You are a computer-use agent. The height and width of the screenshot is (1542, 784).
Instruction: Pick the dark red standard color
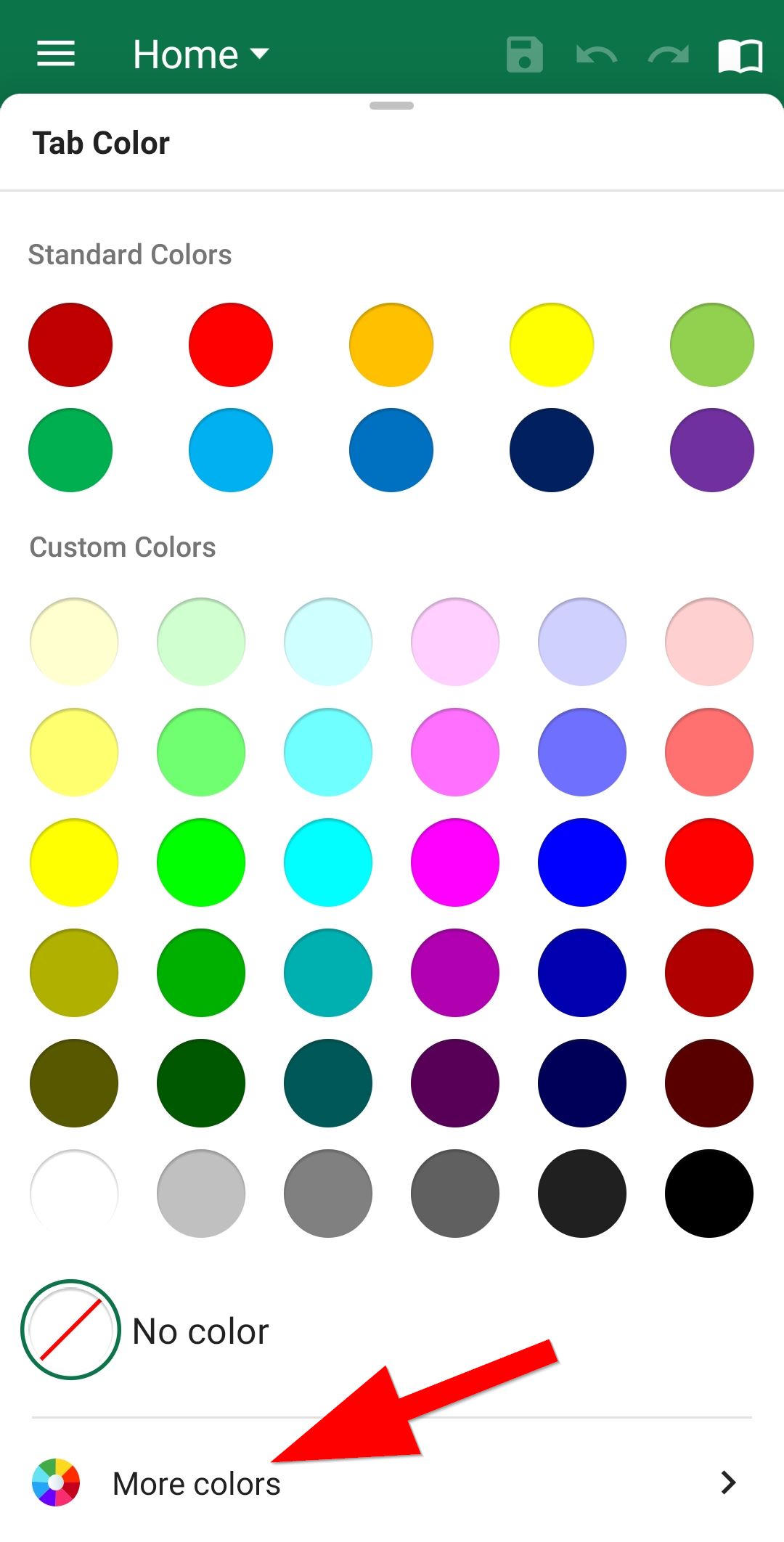[70, 345]
